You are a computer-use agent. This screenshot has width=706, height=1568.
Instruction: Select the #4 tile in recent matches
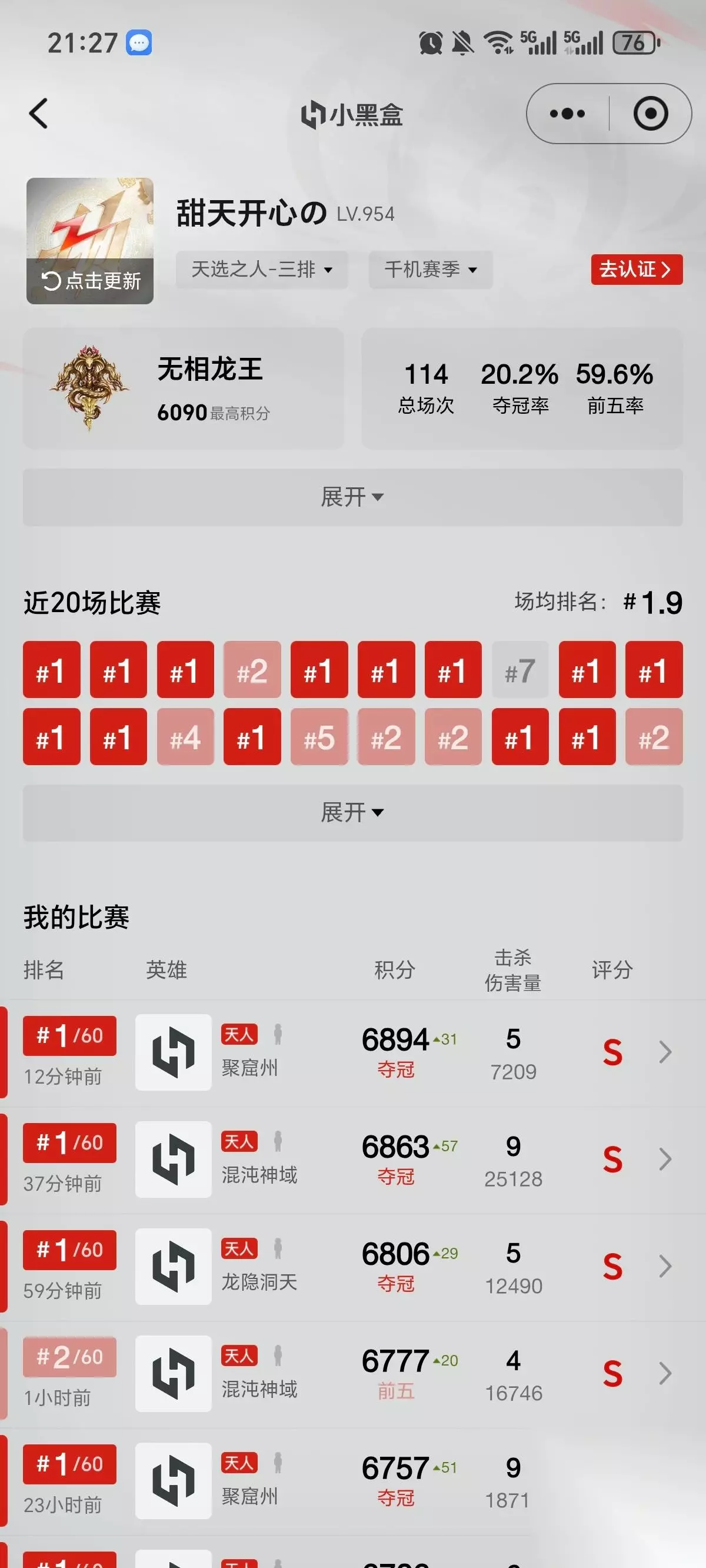point(186,736)
